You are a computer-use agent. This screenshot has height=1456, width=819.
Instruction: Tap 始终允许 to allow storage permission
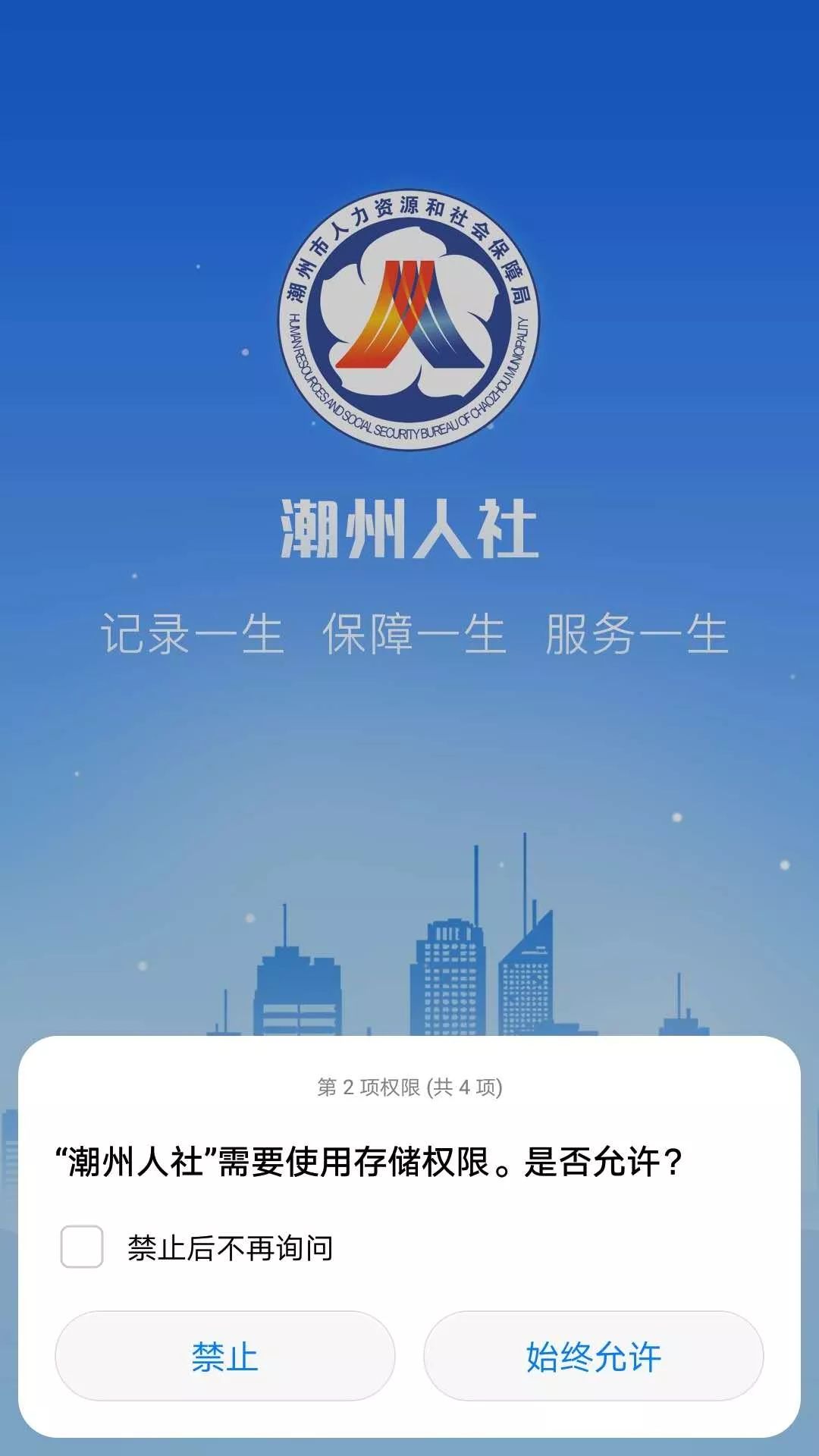click(x=593, y=1356)
